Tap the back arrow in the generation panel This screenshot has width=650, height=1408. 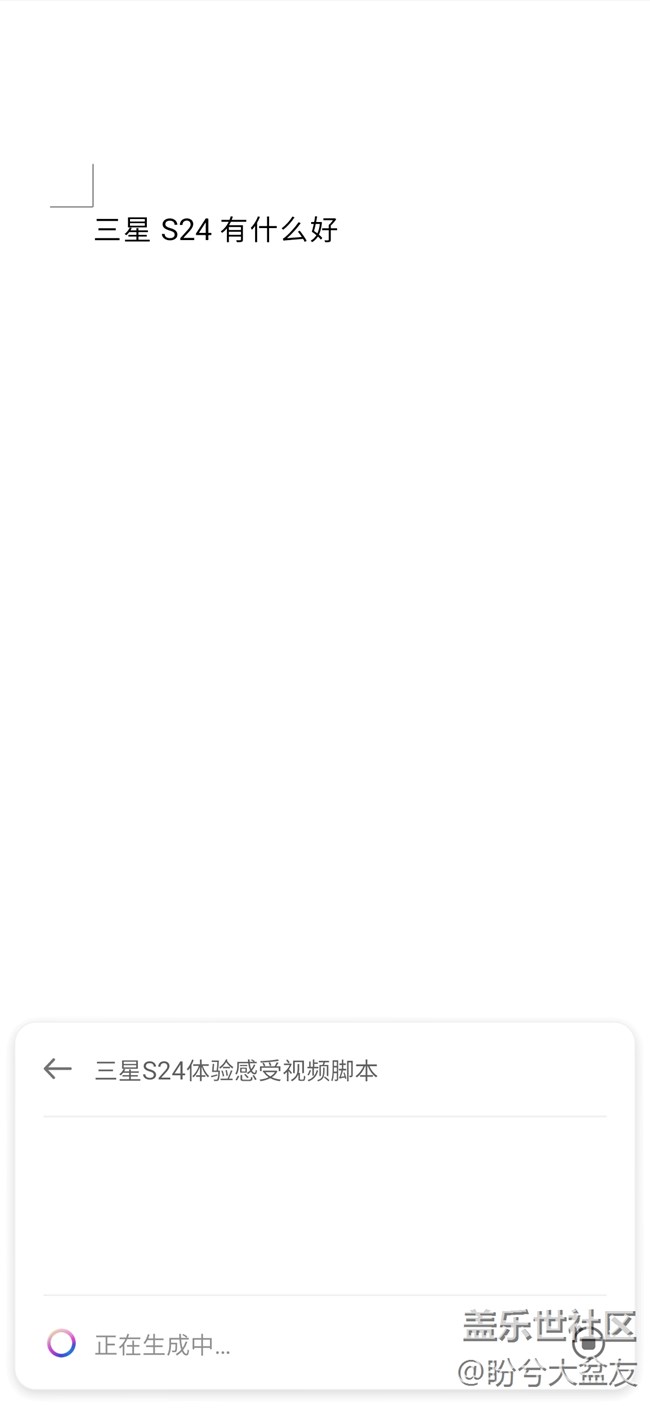(x=58, y=1069)
